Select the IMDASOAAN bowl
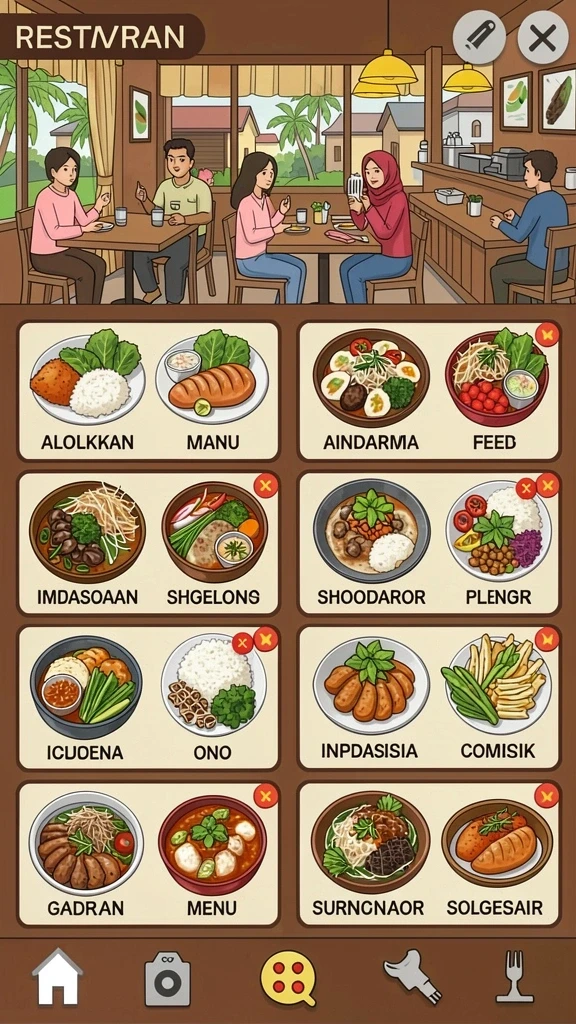Image resolution: width=576 pixels, height=1024 pixels. tap(87, 543)
